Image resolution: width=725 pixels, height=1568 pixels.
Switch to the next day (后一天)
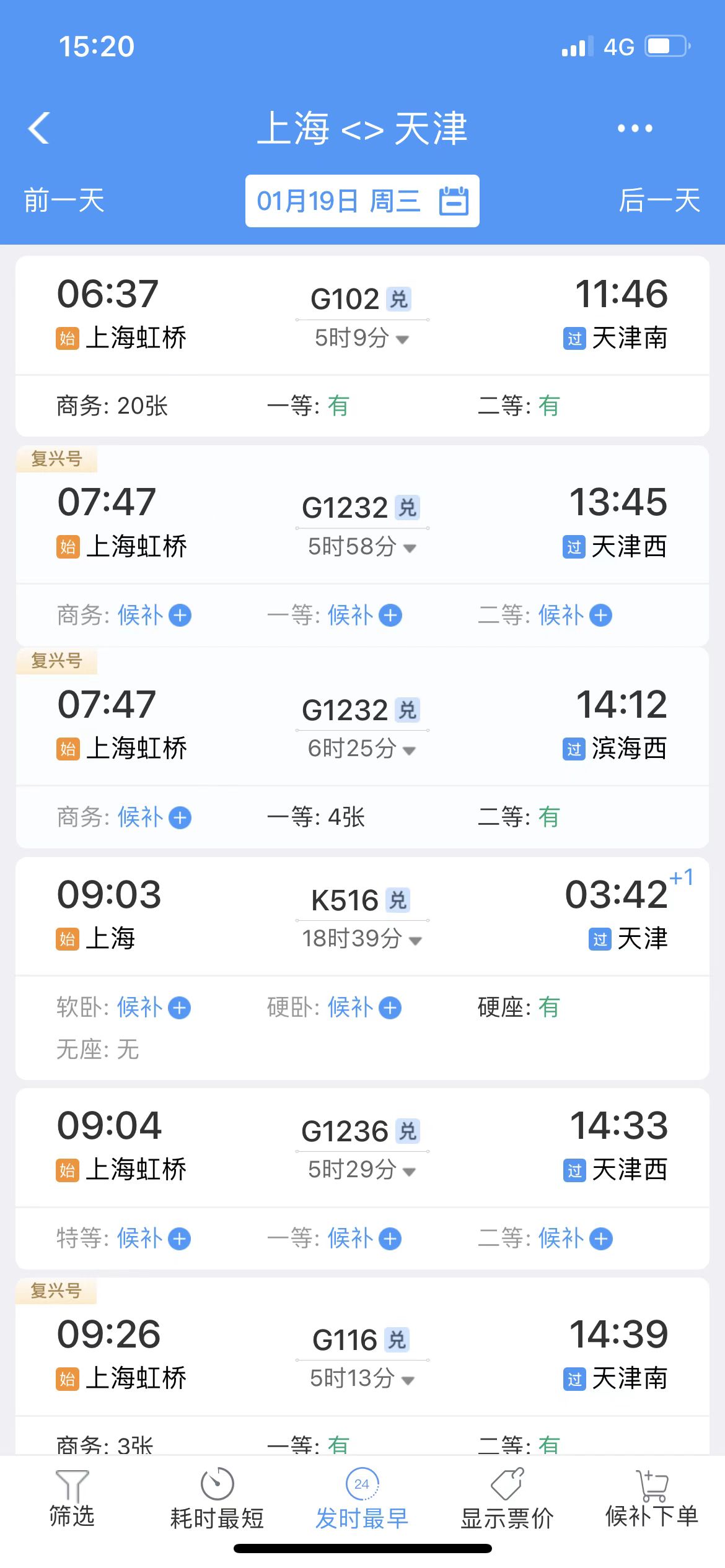coord(659,201)
